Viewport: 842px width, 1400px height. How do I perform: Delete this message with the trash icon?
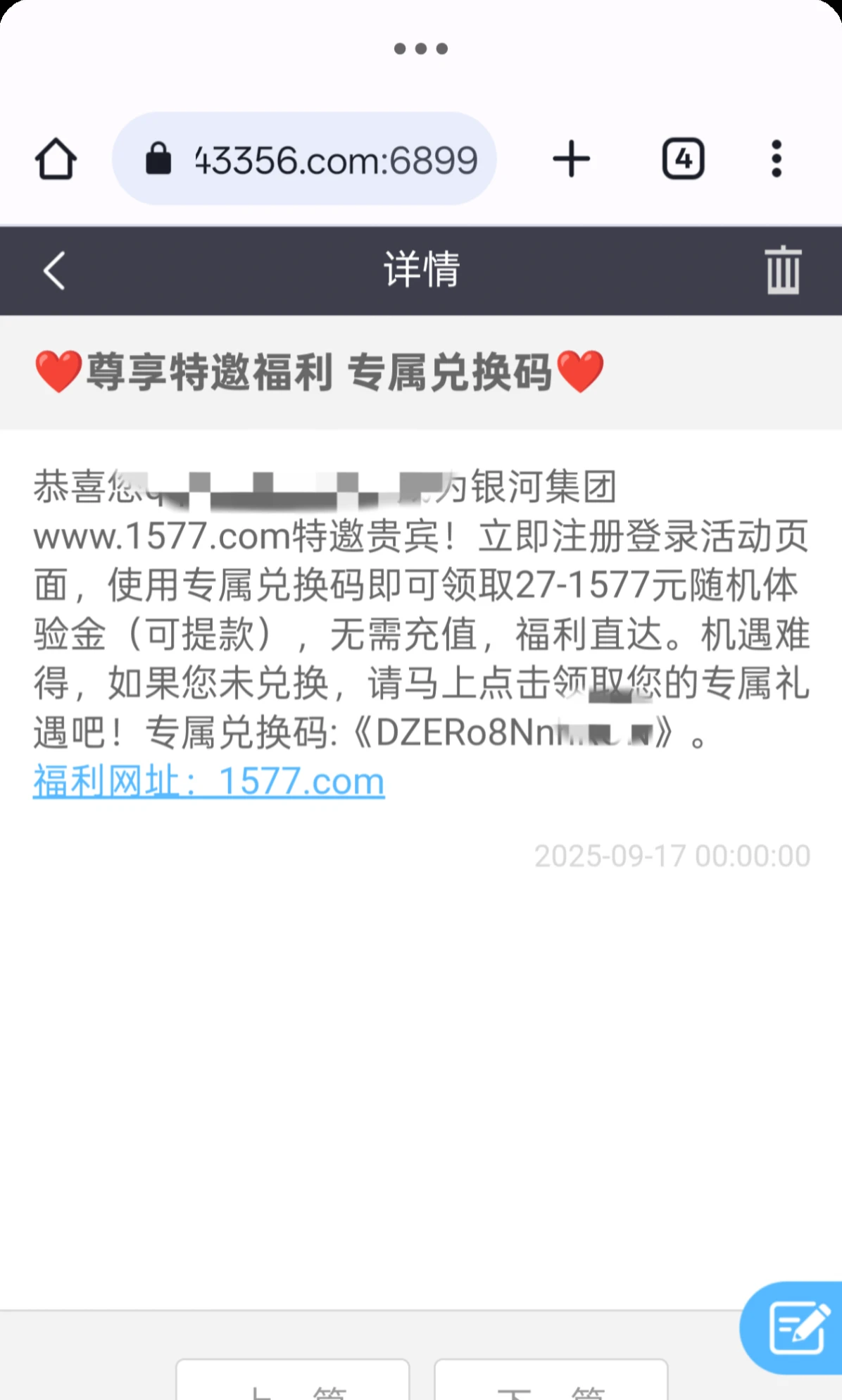pyautogui.click(x=783, y=270)
